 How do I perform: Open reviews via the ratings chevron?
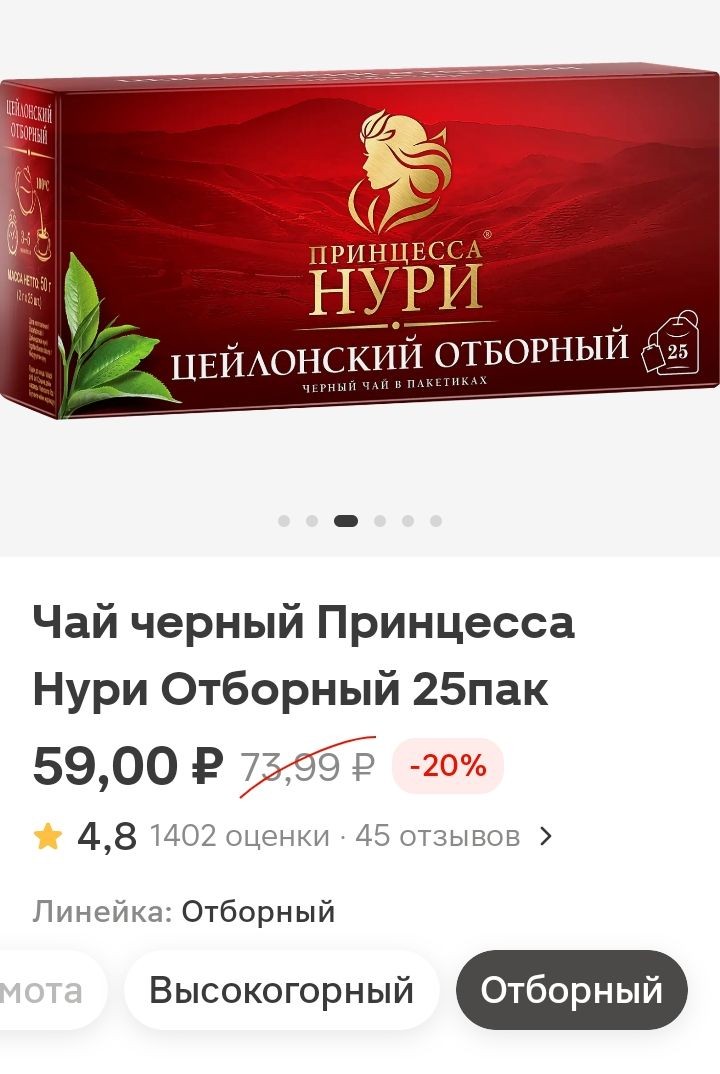[546, 836]
